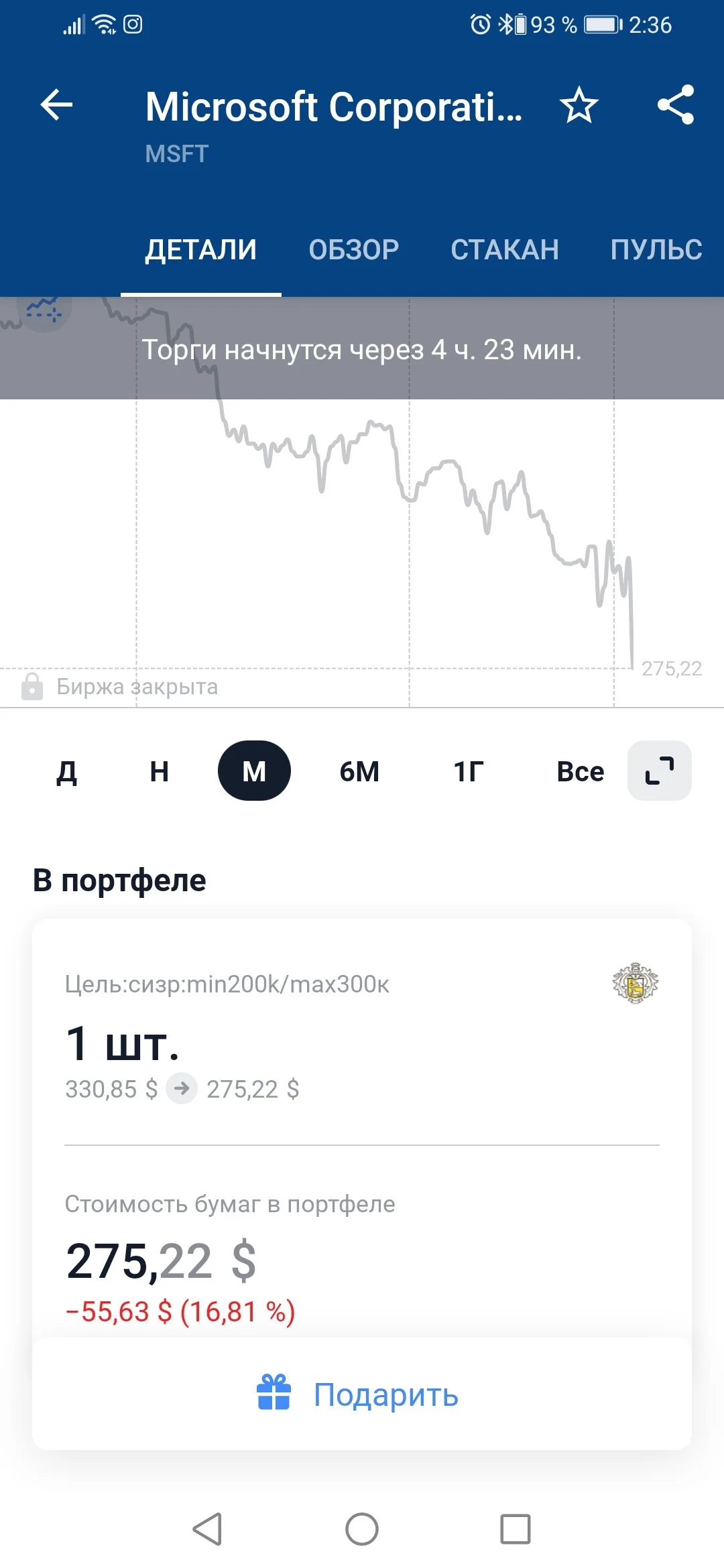Switch the chart to 6М
Viewport: 724px width, 1568px height.
359,771
